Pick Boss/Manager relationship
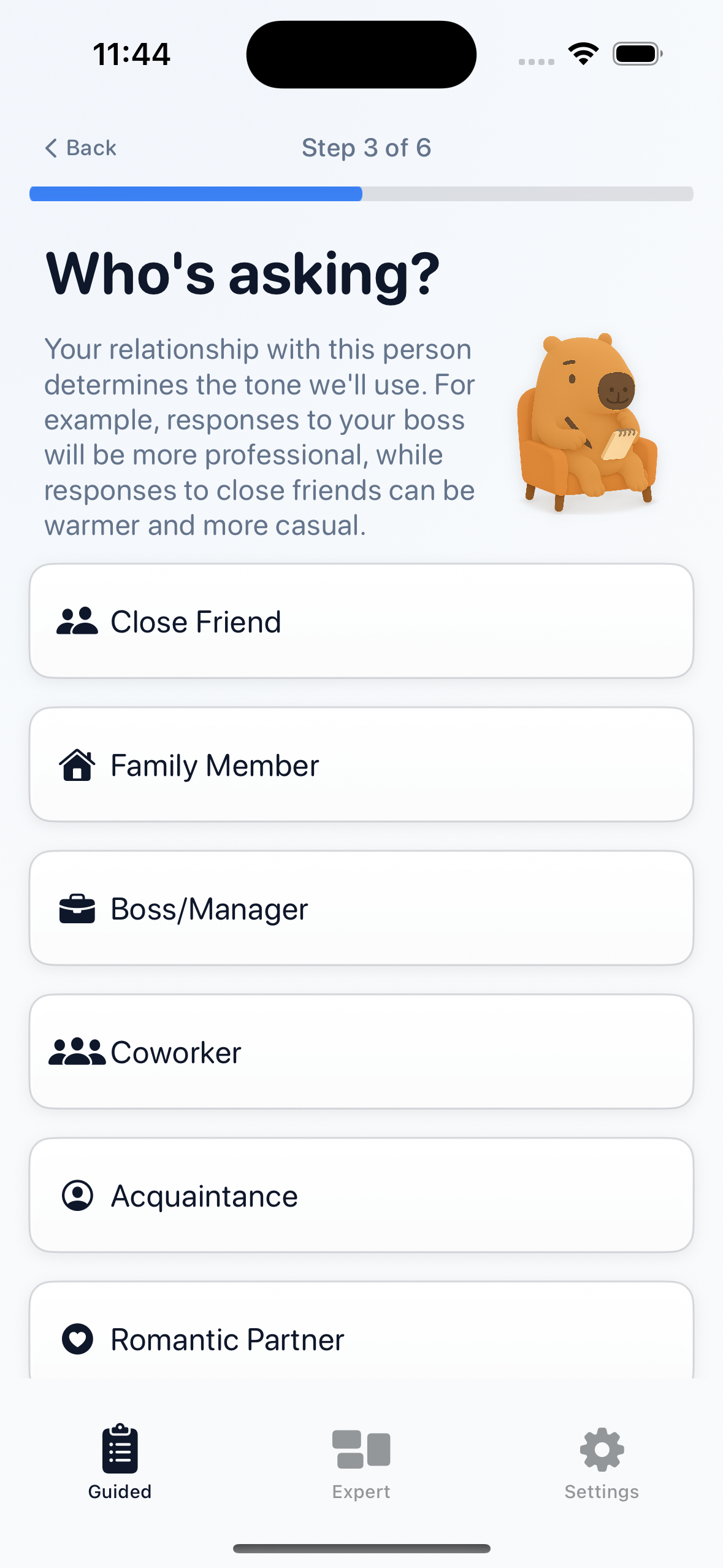The width and height of the screenshot is (723, 1568). (x=361, y=908)
